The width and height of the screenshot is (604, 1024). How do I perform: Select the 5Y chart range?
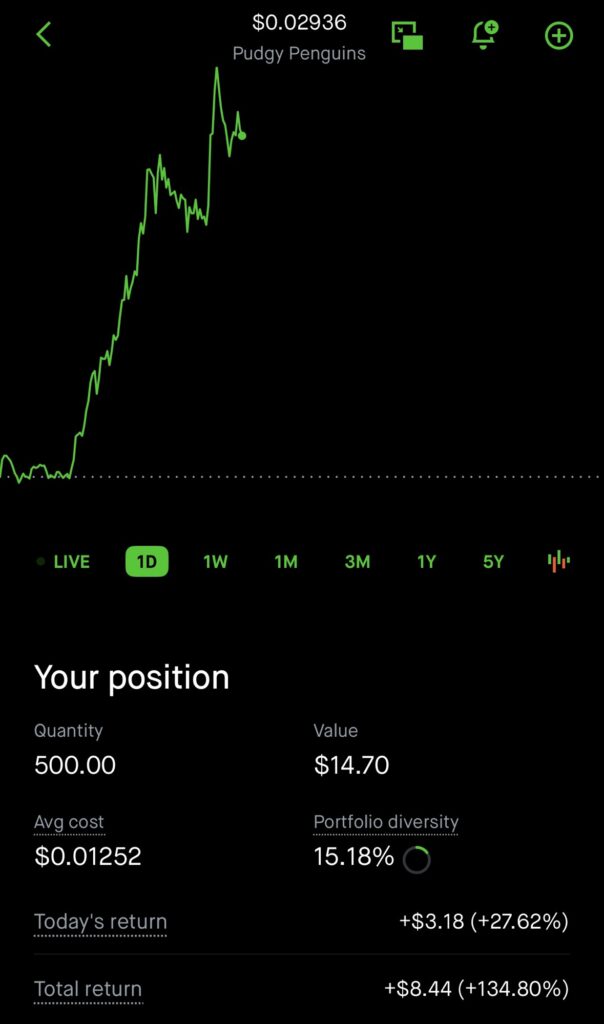[494, 562]
